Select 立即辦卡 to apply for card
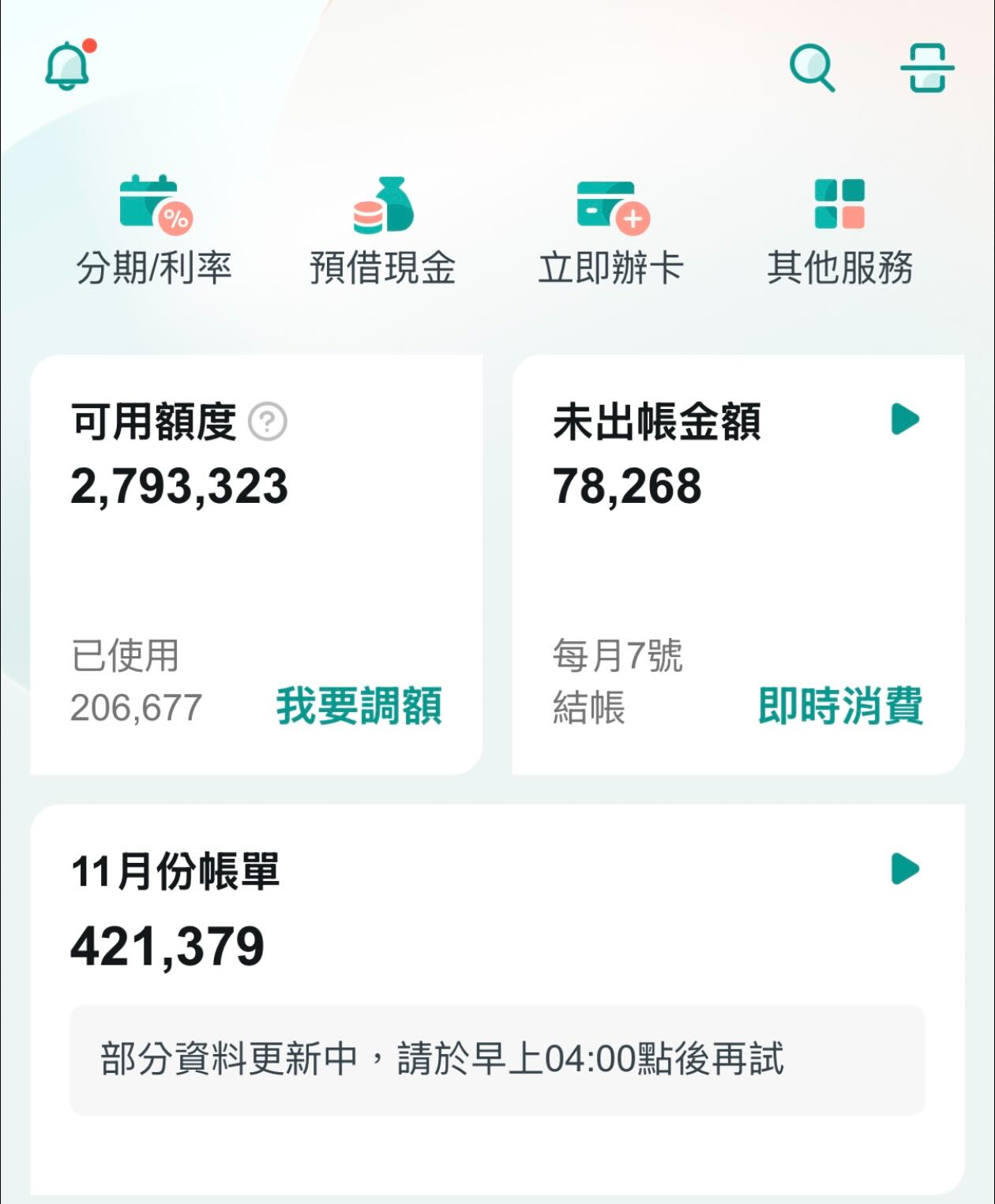Image resolution: width=995 pixels, height=1204 pixels. pyautogui.click(x=611, y=231)
